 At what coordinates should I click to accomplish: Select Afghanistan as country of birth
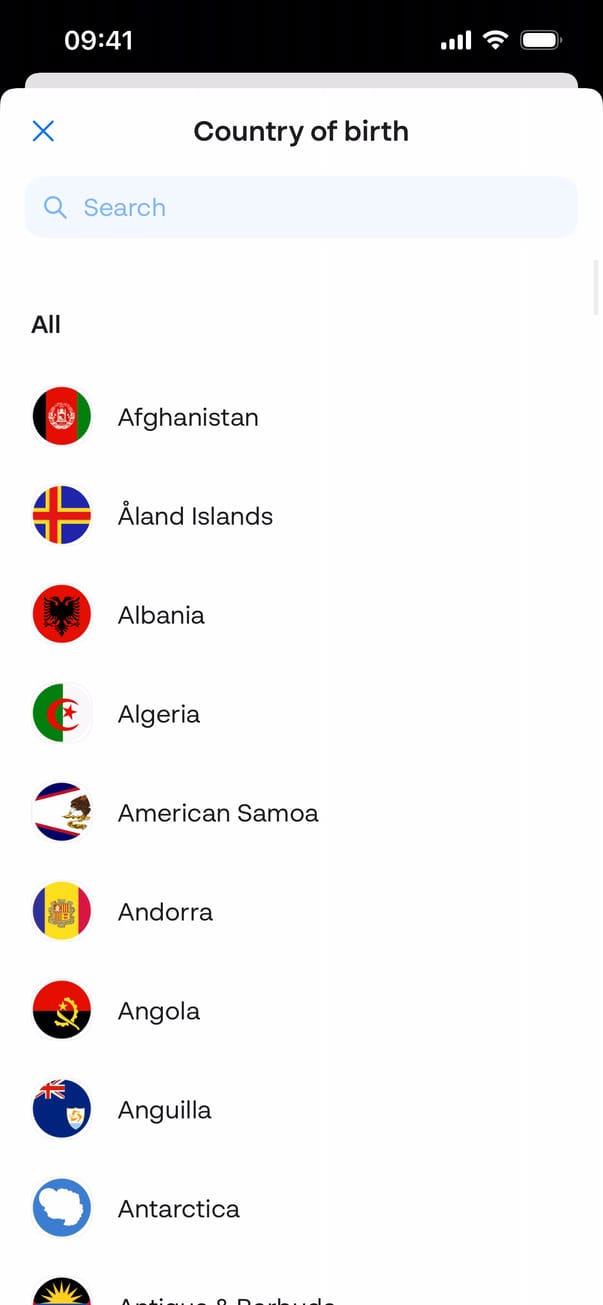tap(188, 417)
